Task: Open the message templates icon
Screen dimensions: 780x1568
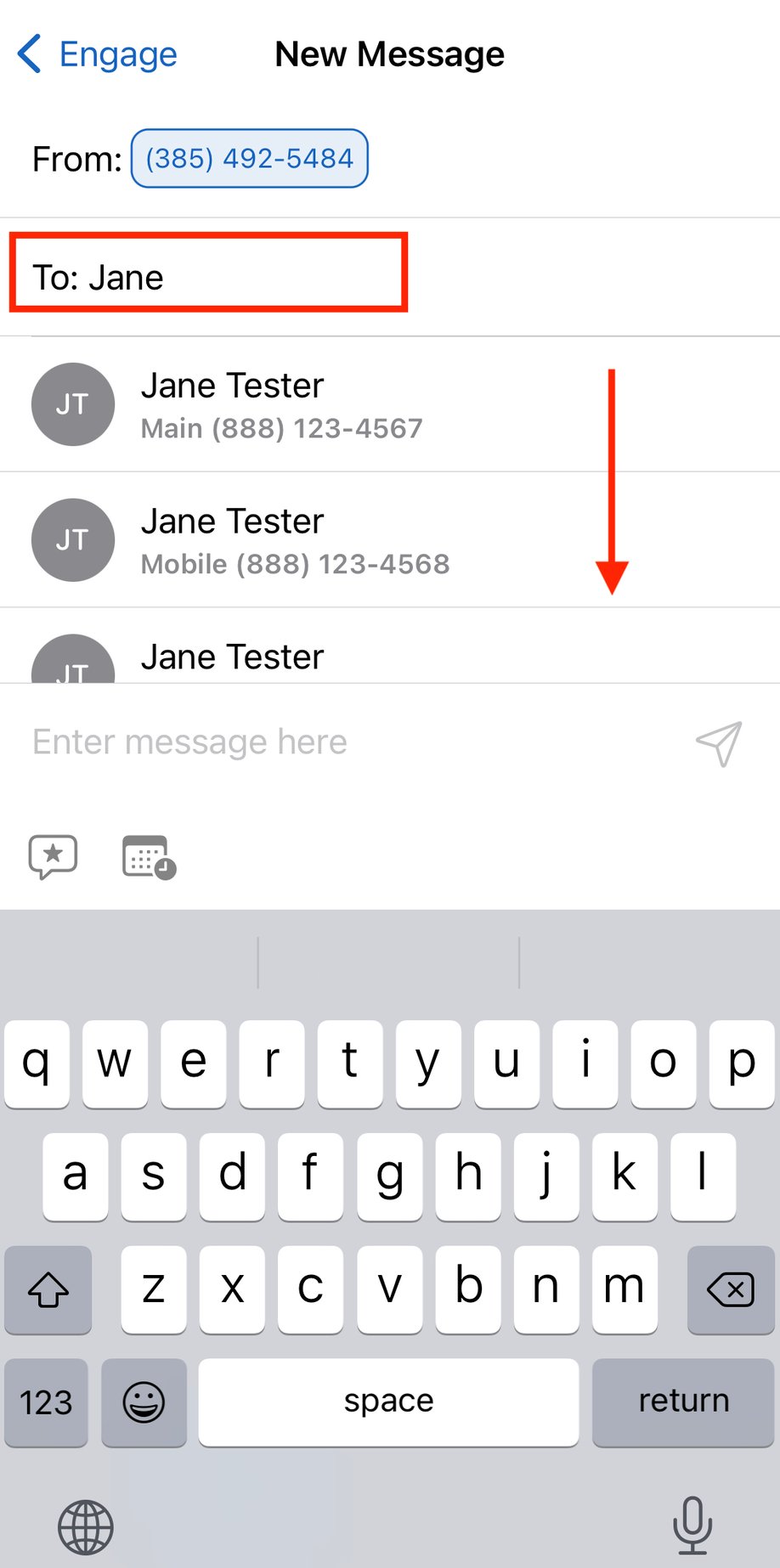Action: pyautogui.click(x=53, y=857)
